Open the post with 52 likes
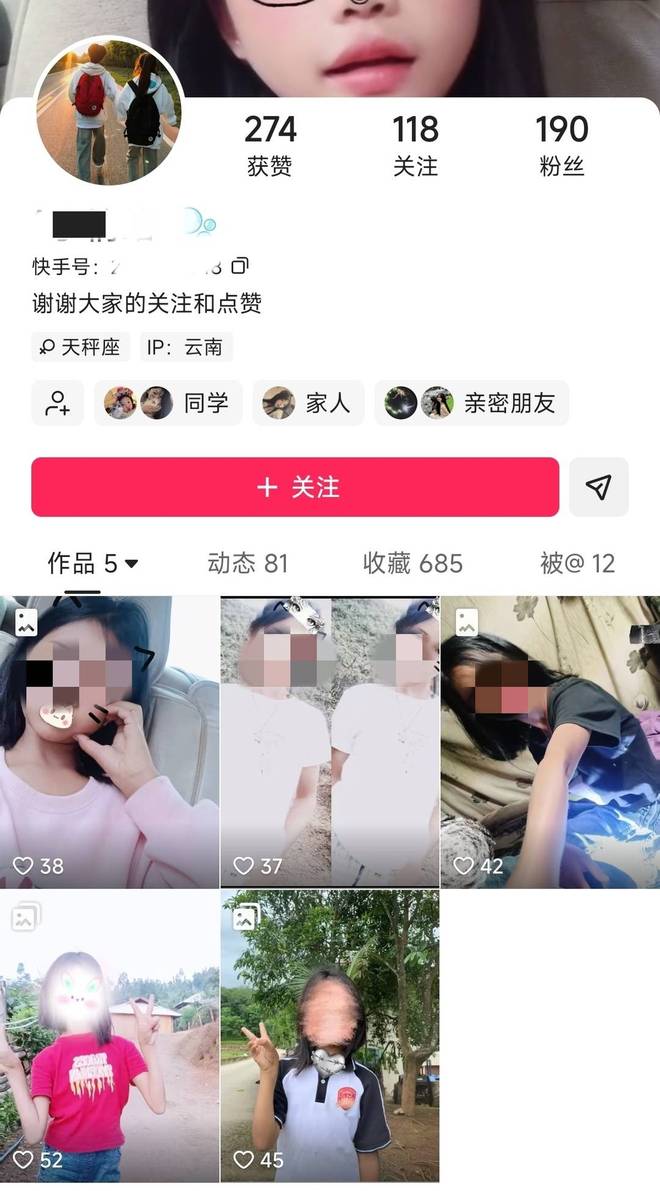This screenshot has height=1191, width=660. click(x=109, y=1035)
